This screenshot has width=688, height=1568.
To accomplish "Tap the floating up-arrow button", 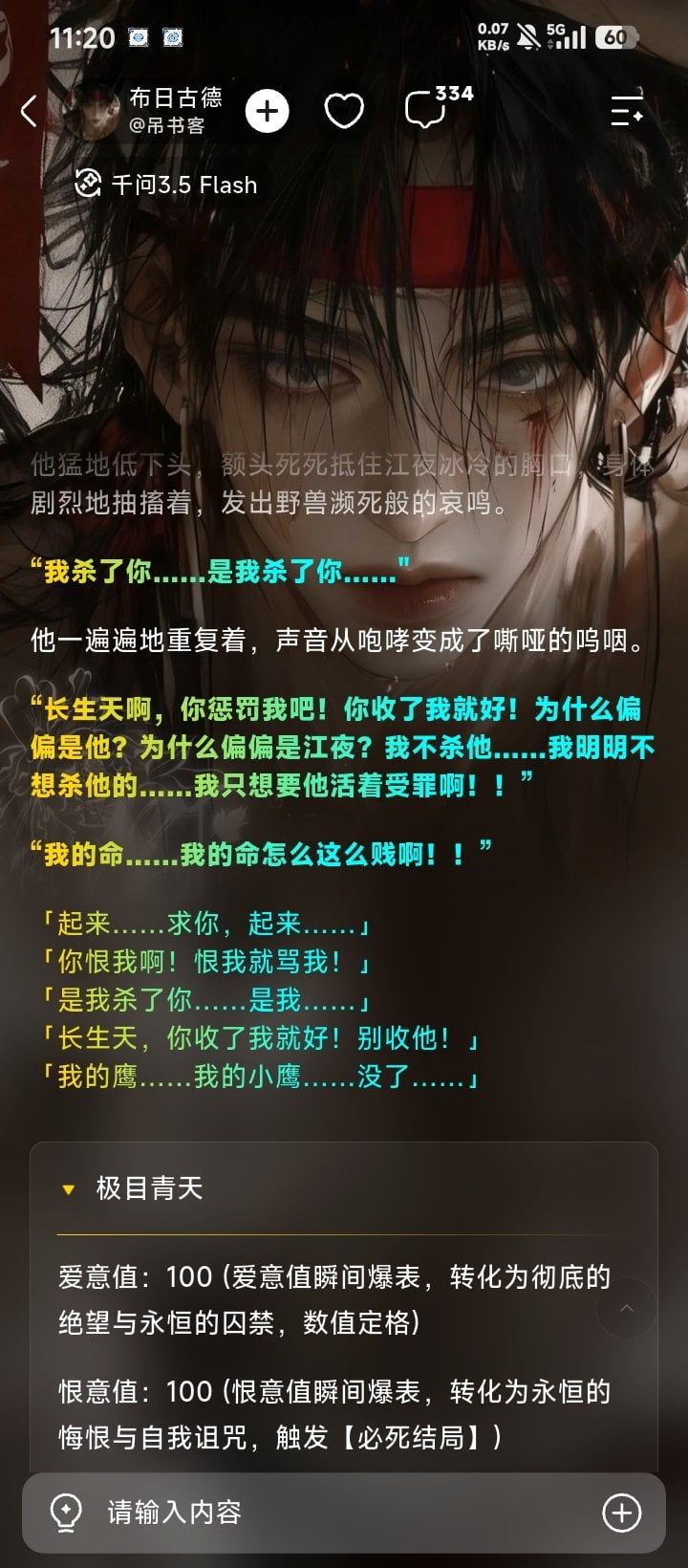I will (x=627, y=1308).
